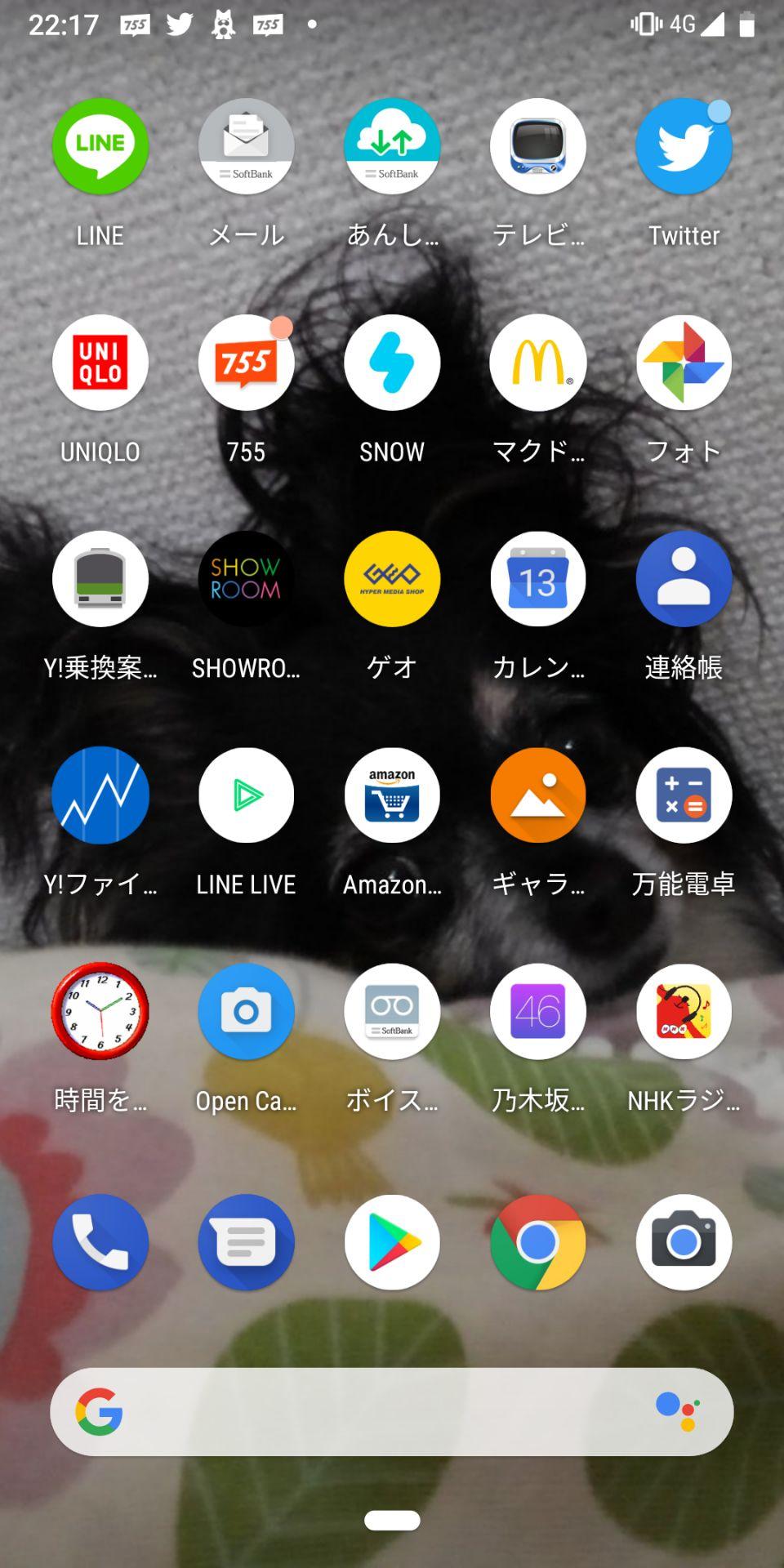Start the SNOW camera app
Viewport: 784px width, 1568px height.
click(x=392, y=362)
